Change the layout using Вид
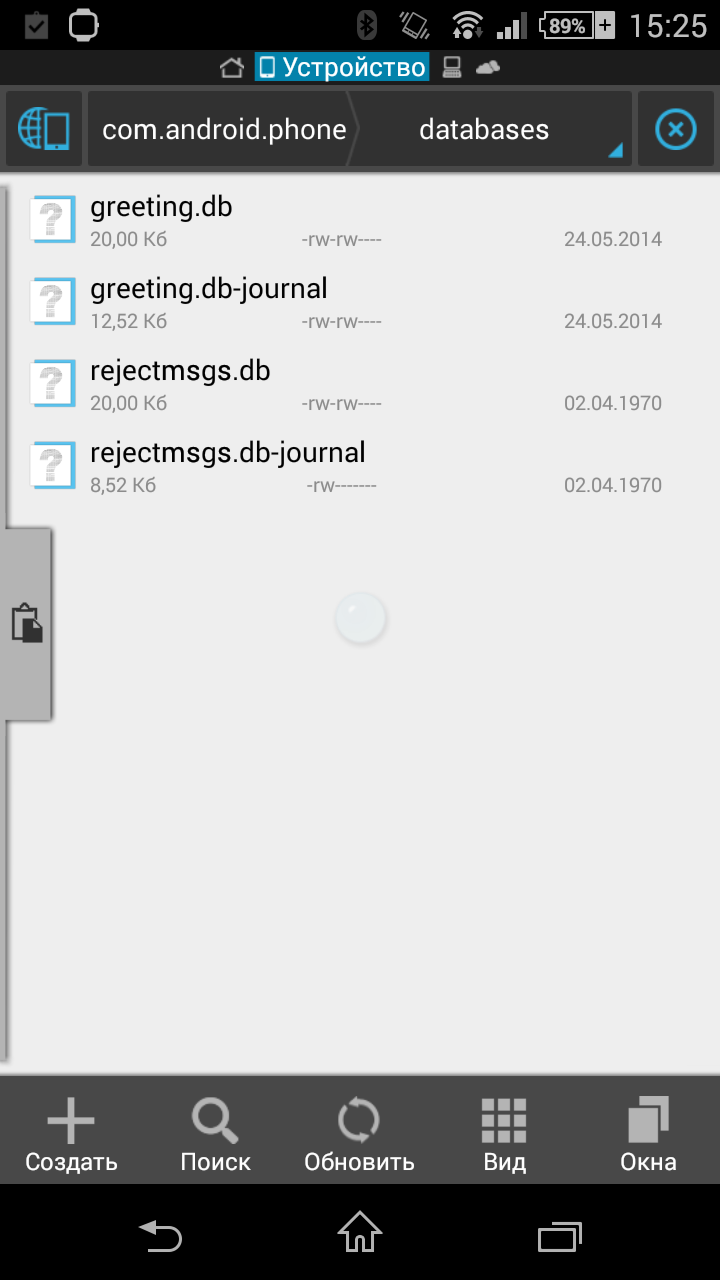The image size is (720, 1280). (x=504, y=1135)
